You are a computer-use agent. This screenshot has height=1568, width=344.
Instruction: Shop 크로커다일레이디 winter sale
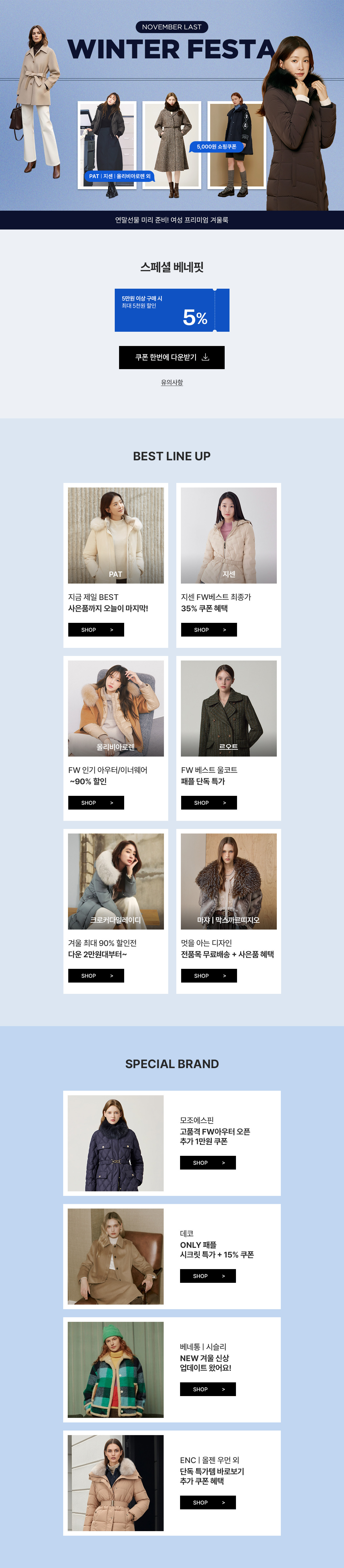[96, 975]
